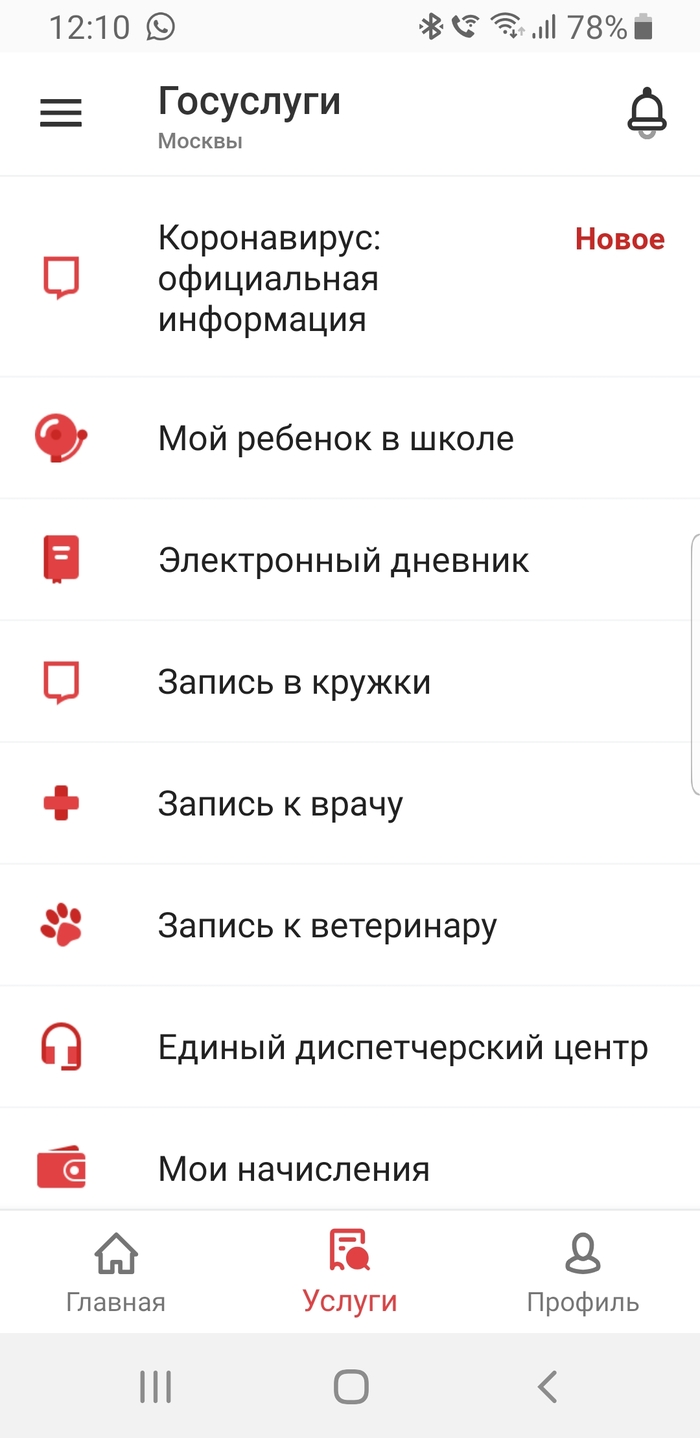Switch to the Профиль tab
This screenshot has width=700, height=1438.
coord(583,1272)
